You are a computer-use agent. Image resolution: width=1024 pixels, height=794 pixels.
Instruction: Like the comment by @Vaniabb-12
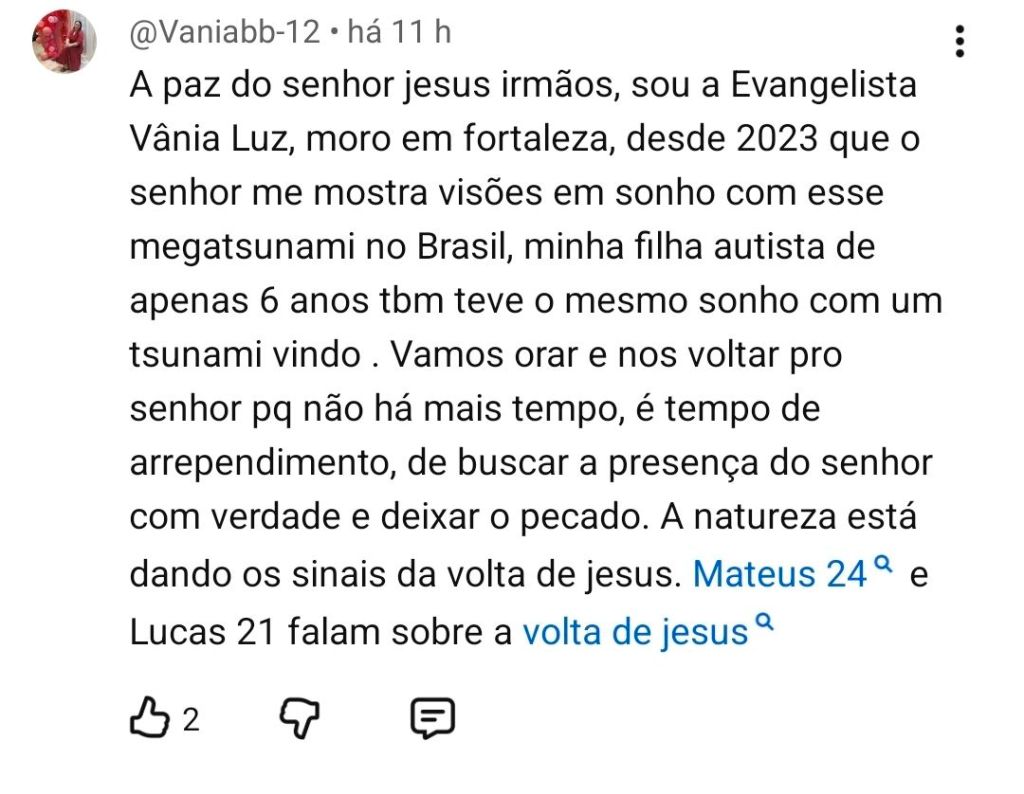pyautogui.click(x=149, y=717)
